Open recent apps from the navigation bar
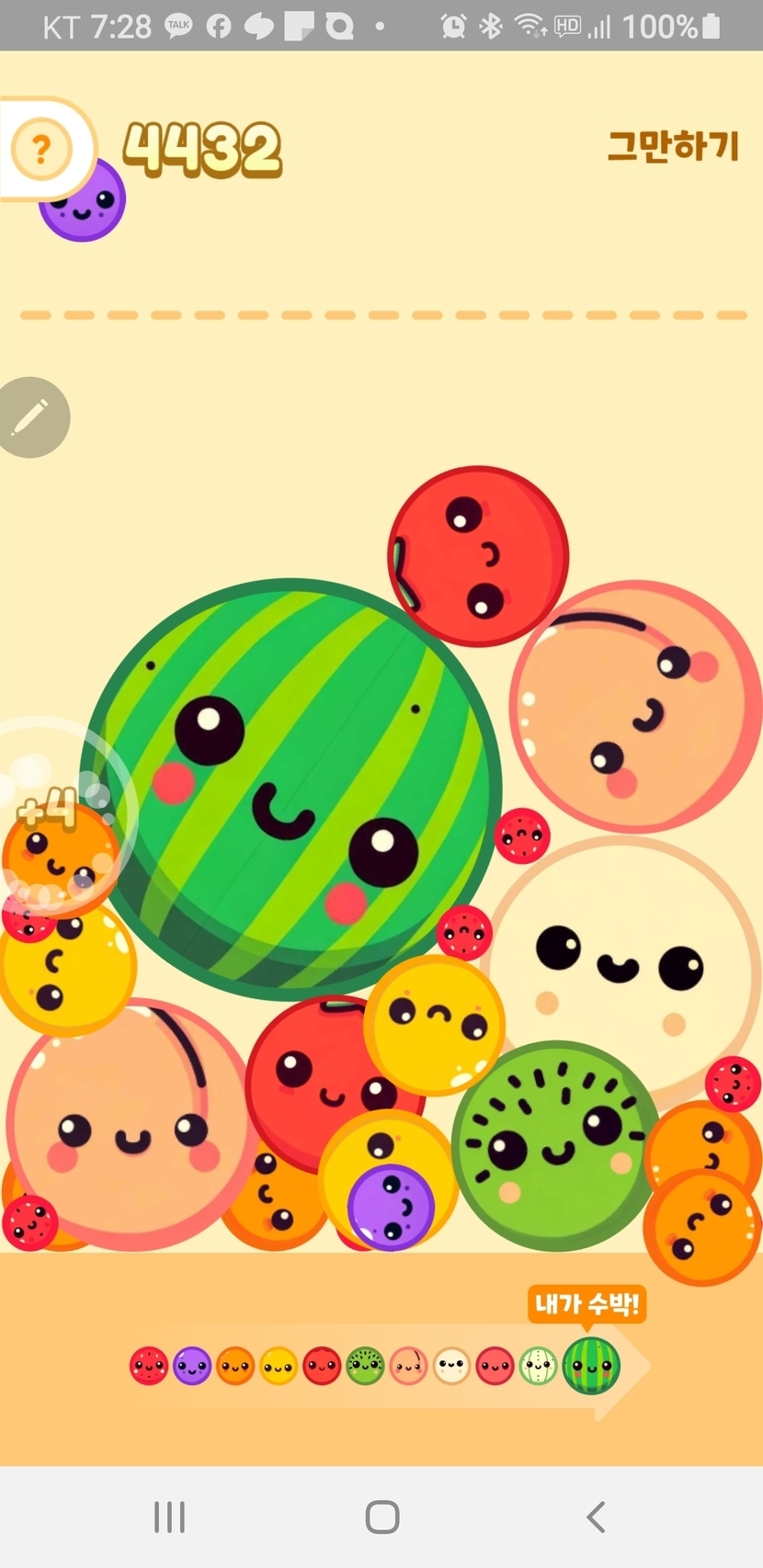Screen dimensions: 763x1568 [169, 1517]
